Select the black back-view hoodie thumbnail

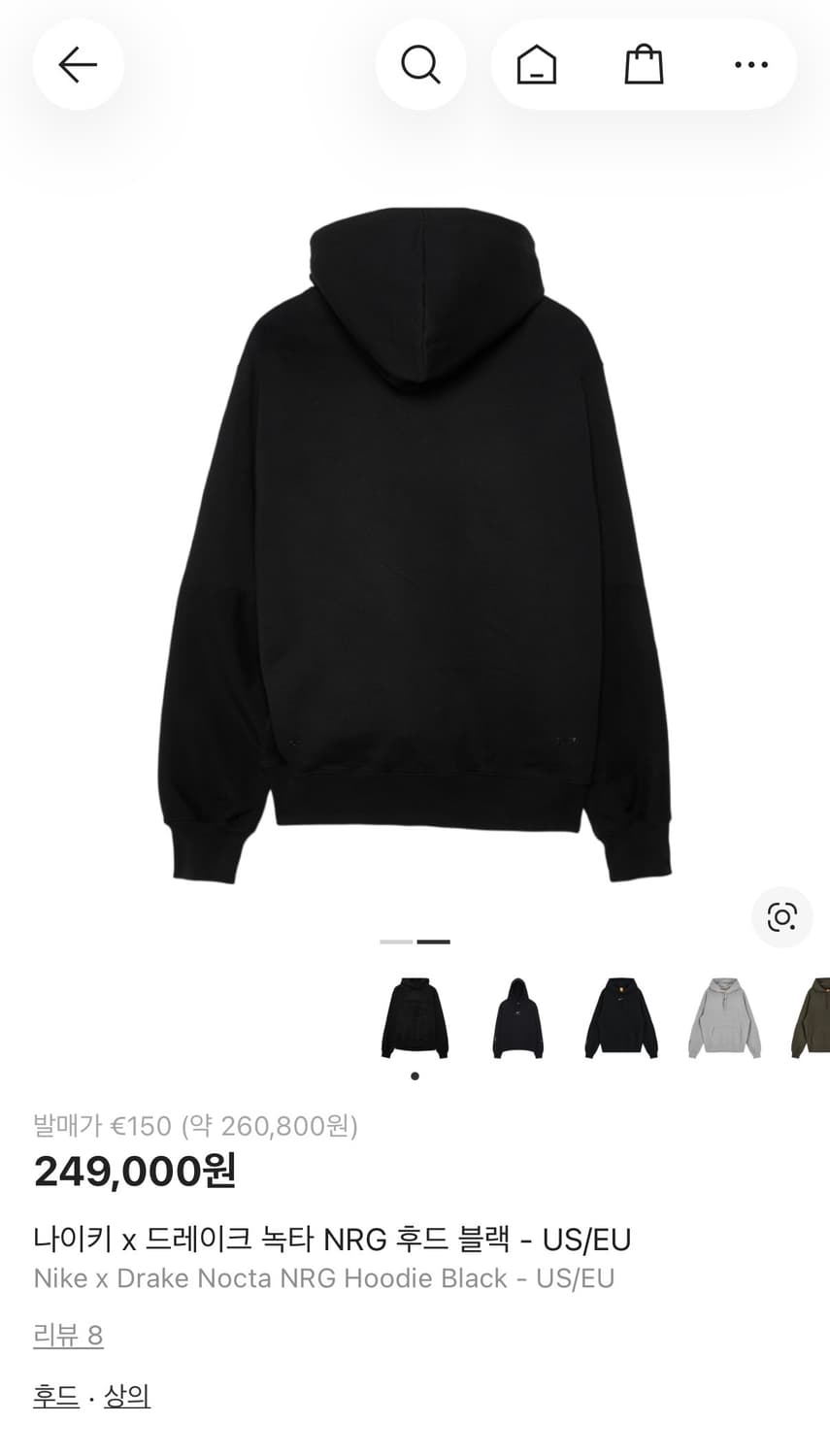pyautogui.click(x=415, y=1015)
